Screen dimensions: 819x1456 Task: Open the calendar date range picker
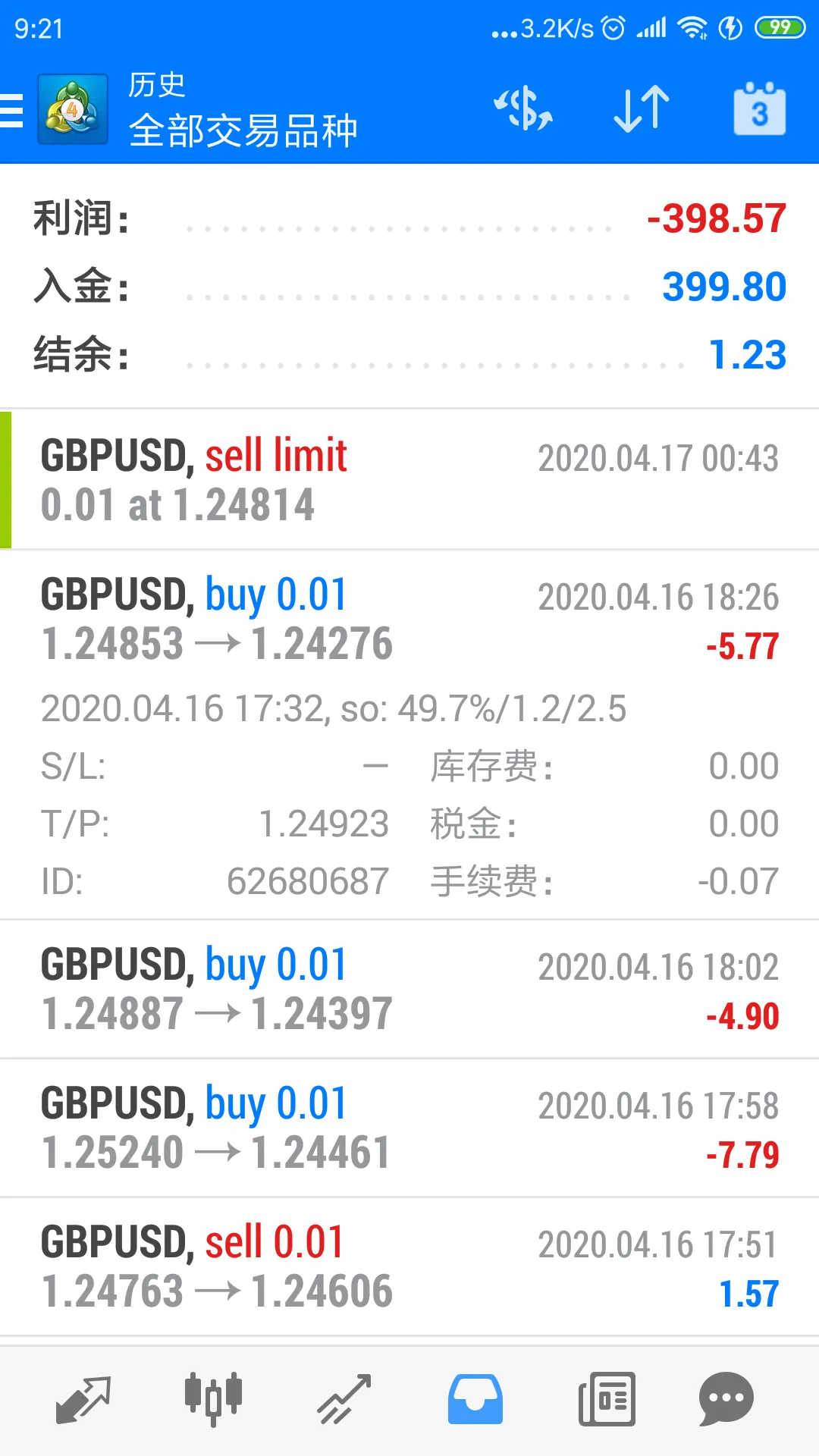[759, 109]
